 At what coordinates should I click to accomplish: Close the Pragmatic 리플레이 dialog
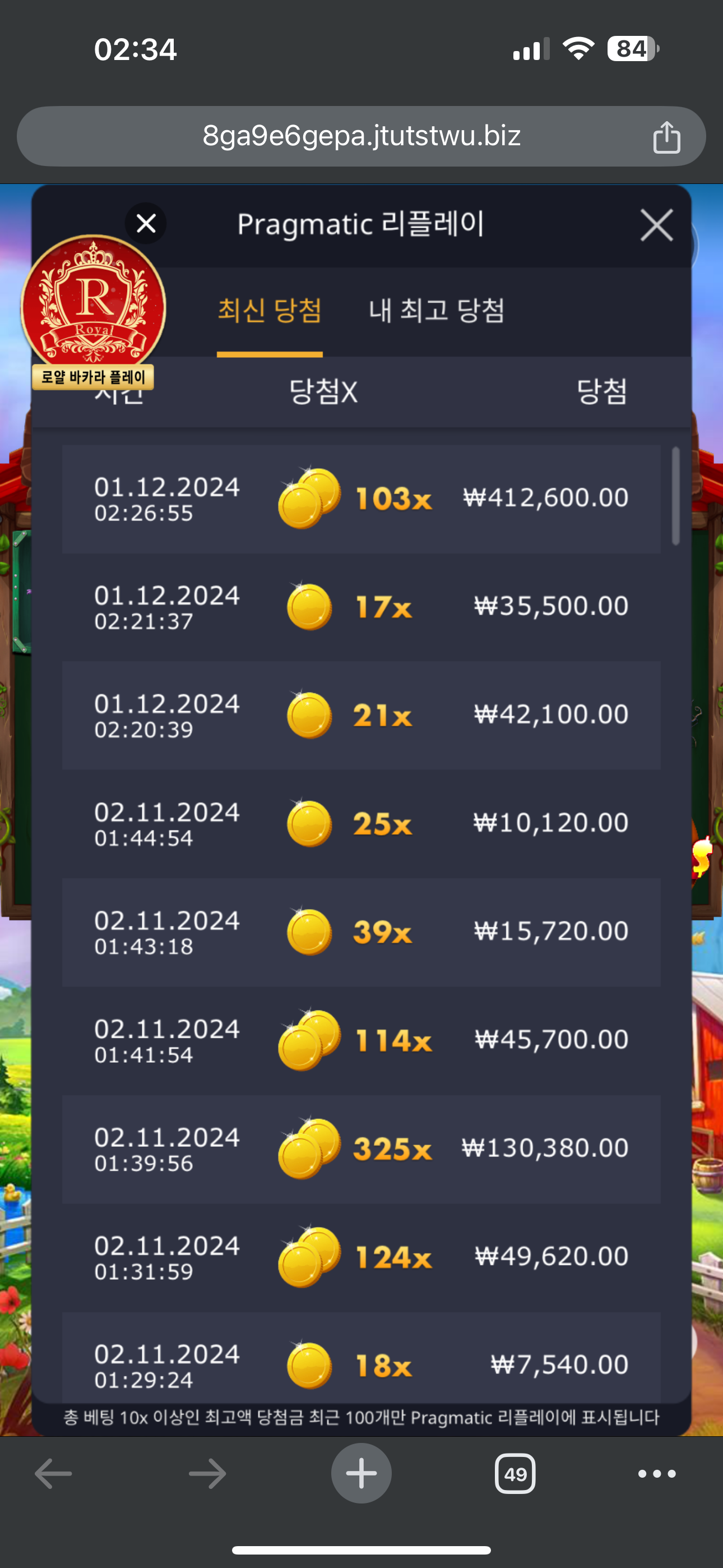pos(656,225)
